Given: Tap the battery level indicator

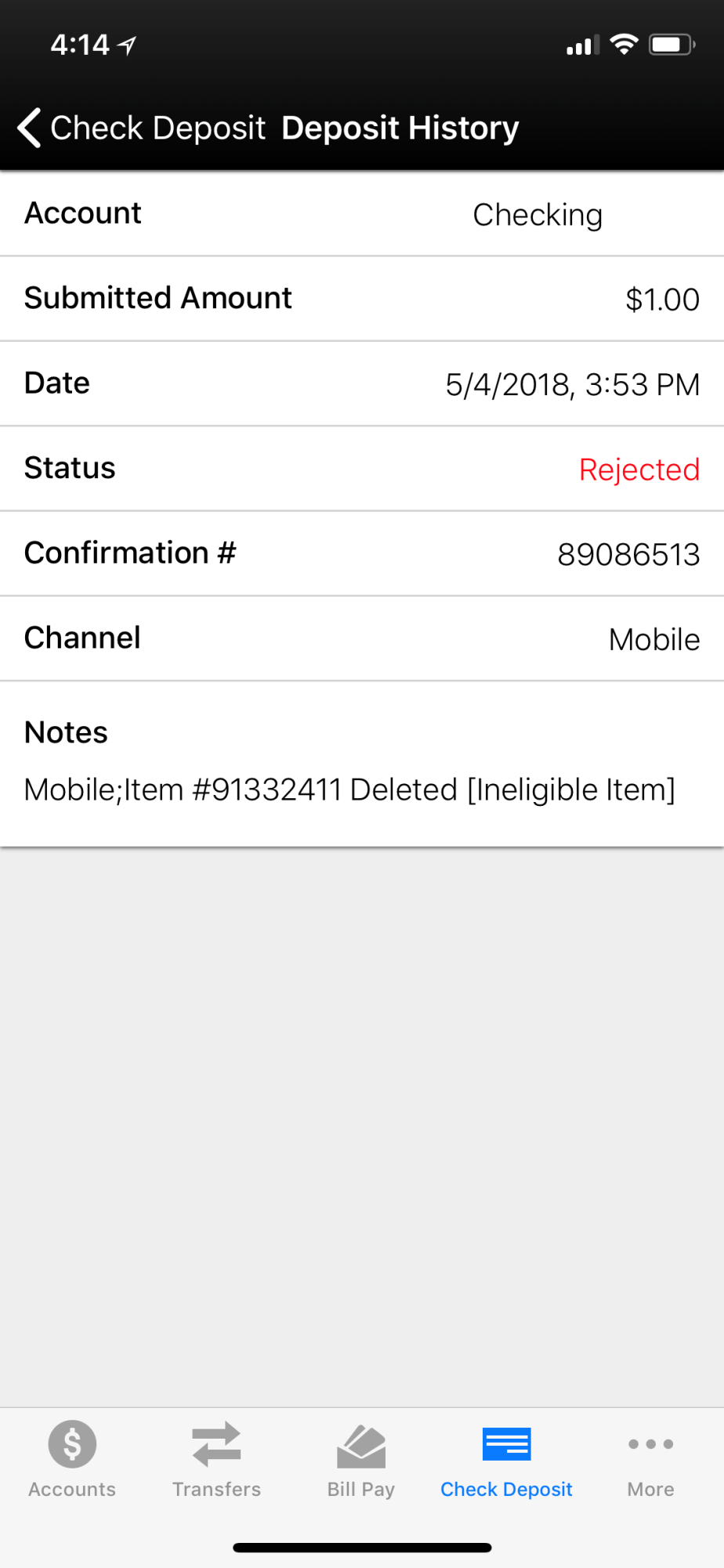Looking at the screenshot, I should point(672,45).
